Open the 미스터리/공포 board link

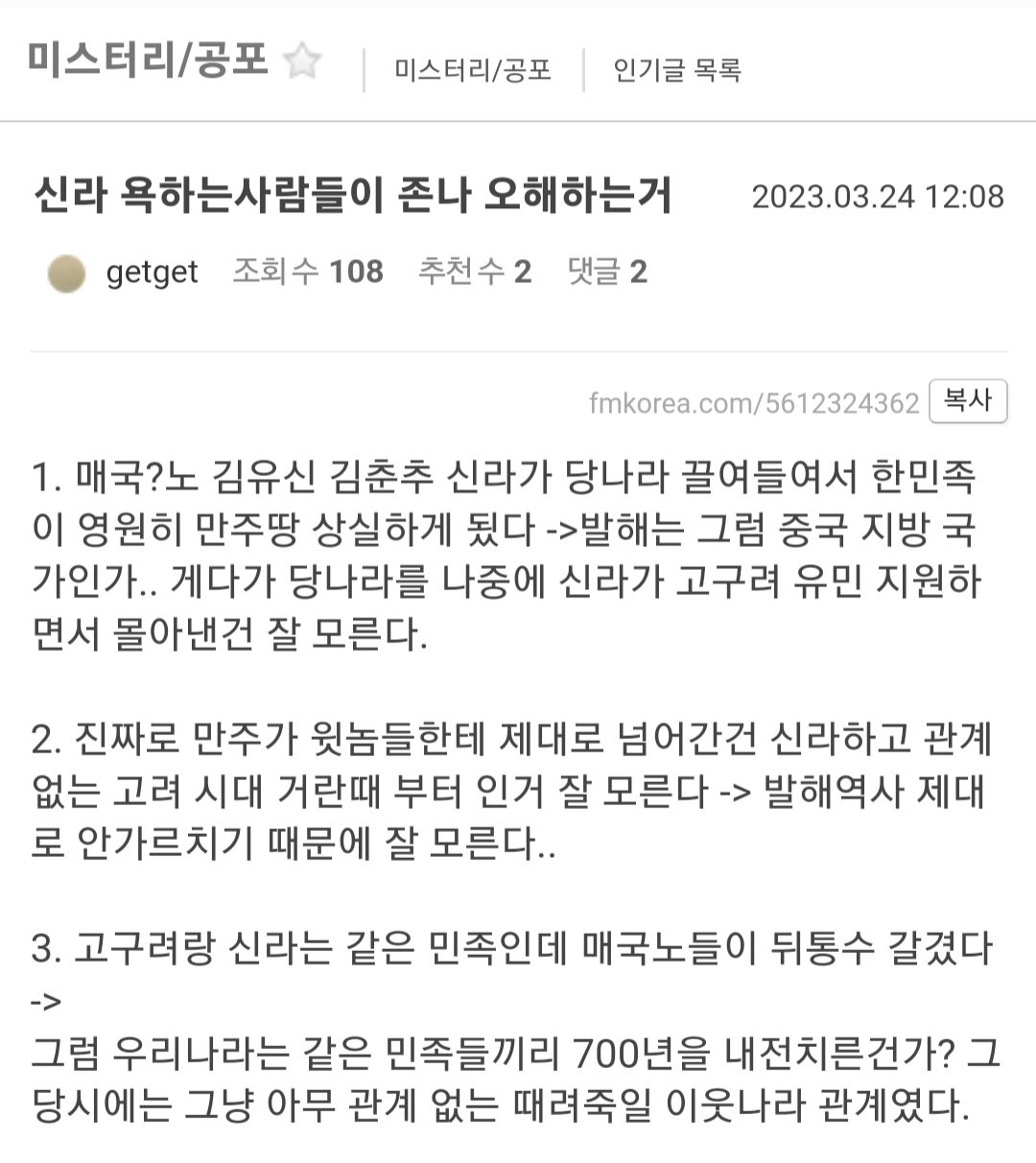tap(473, 70)
